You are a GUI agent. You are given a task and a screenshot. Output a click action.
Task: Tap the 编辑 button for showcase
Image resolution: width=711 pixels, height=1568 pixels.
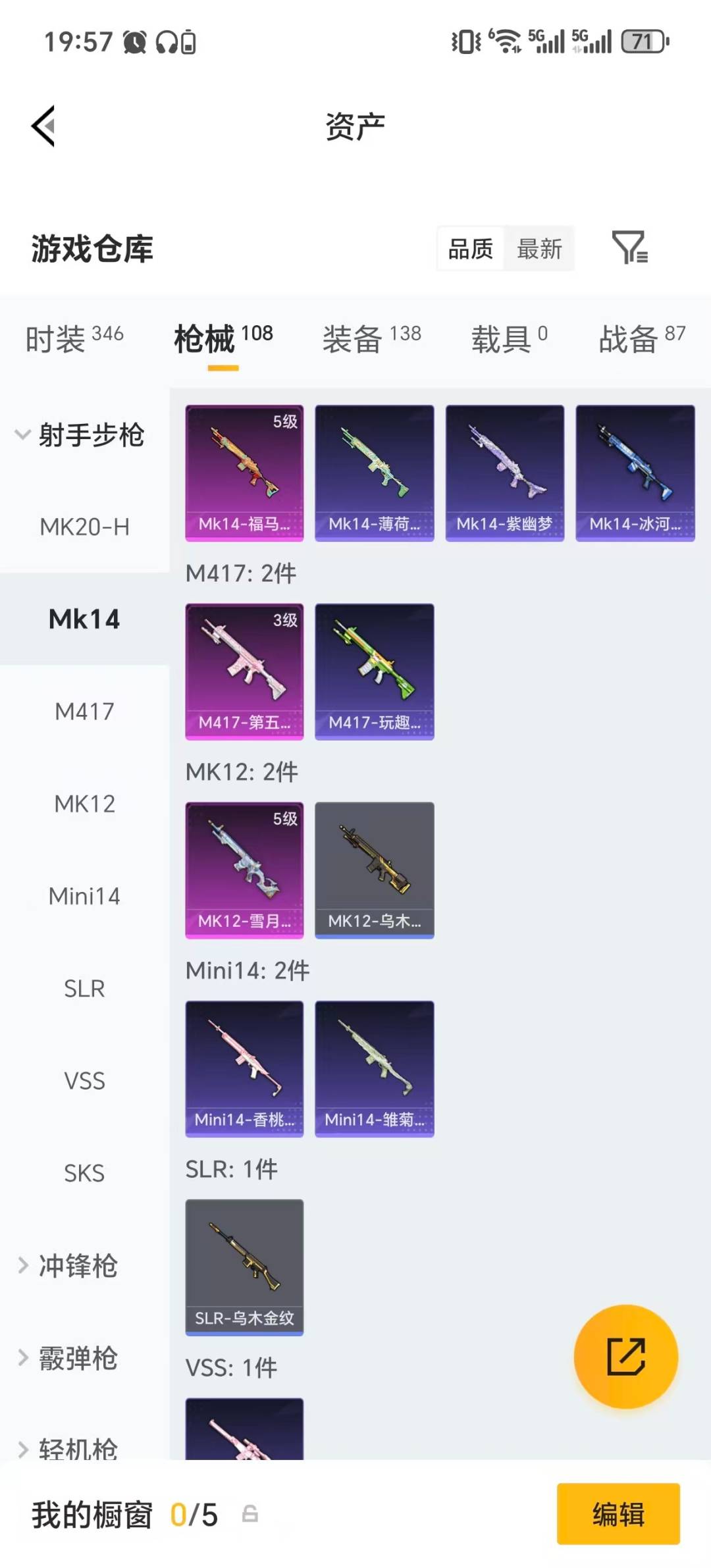618,1513
